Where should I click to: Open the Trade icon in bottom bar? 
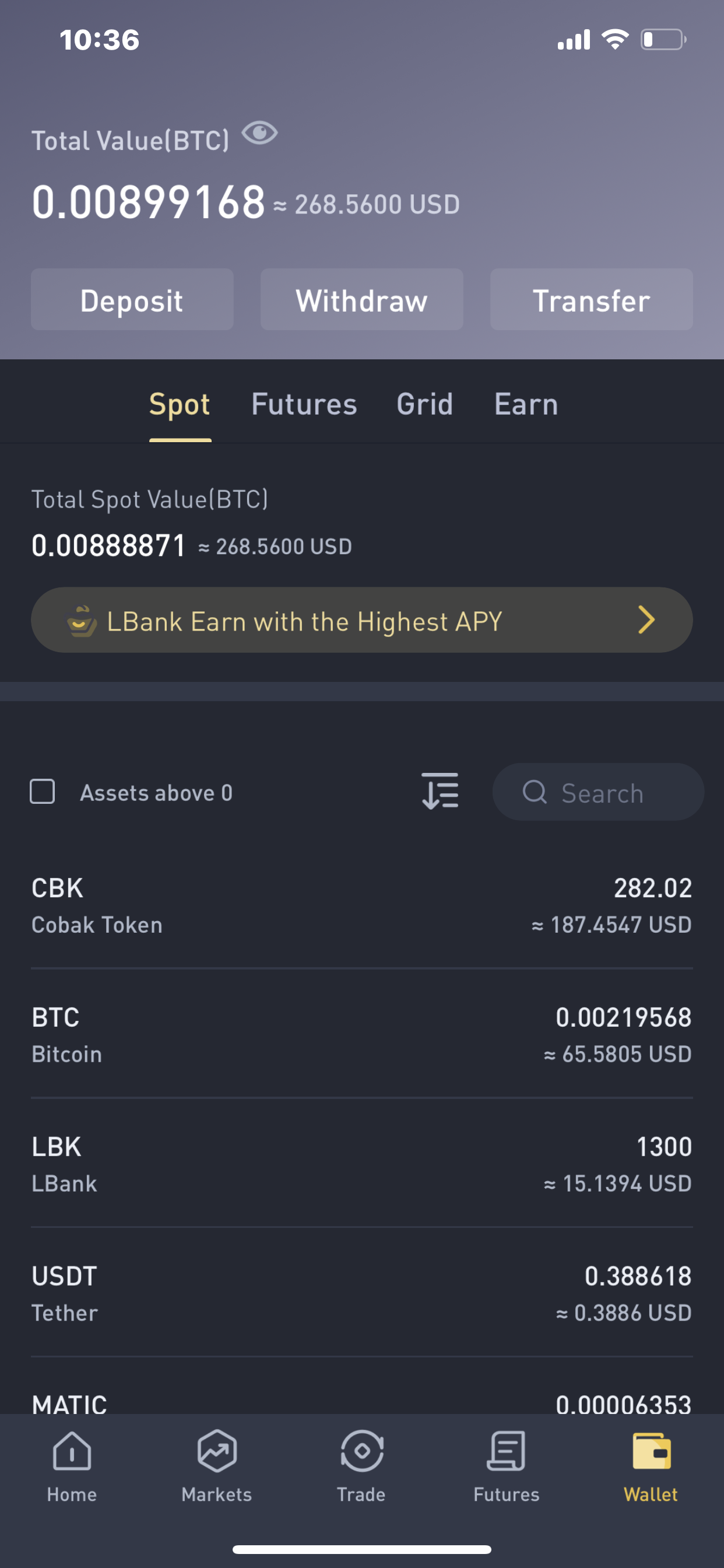point(361,1455)
